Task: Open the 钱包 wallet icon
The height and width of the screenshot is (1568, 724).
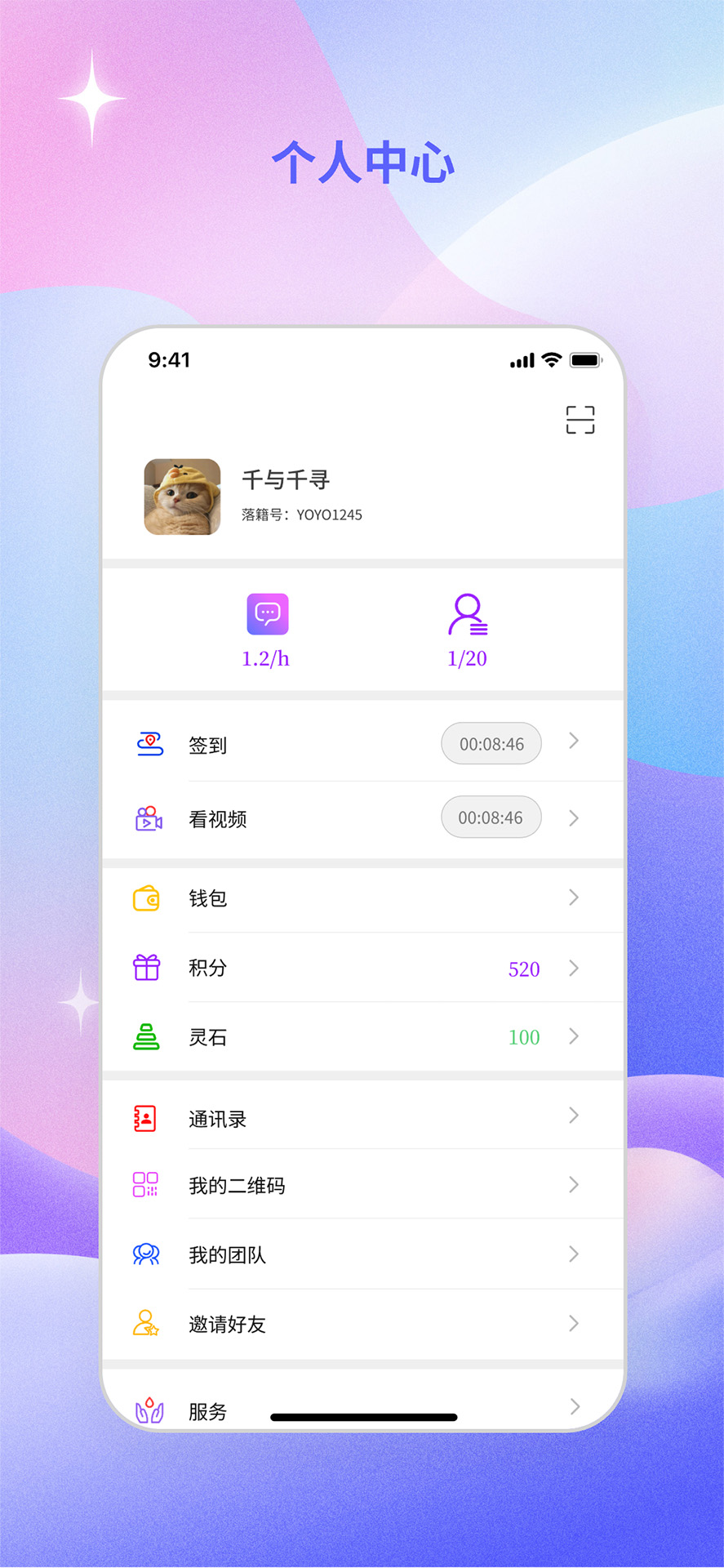Action: pyautogui.click(x=148, y=898)
